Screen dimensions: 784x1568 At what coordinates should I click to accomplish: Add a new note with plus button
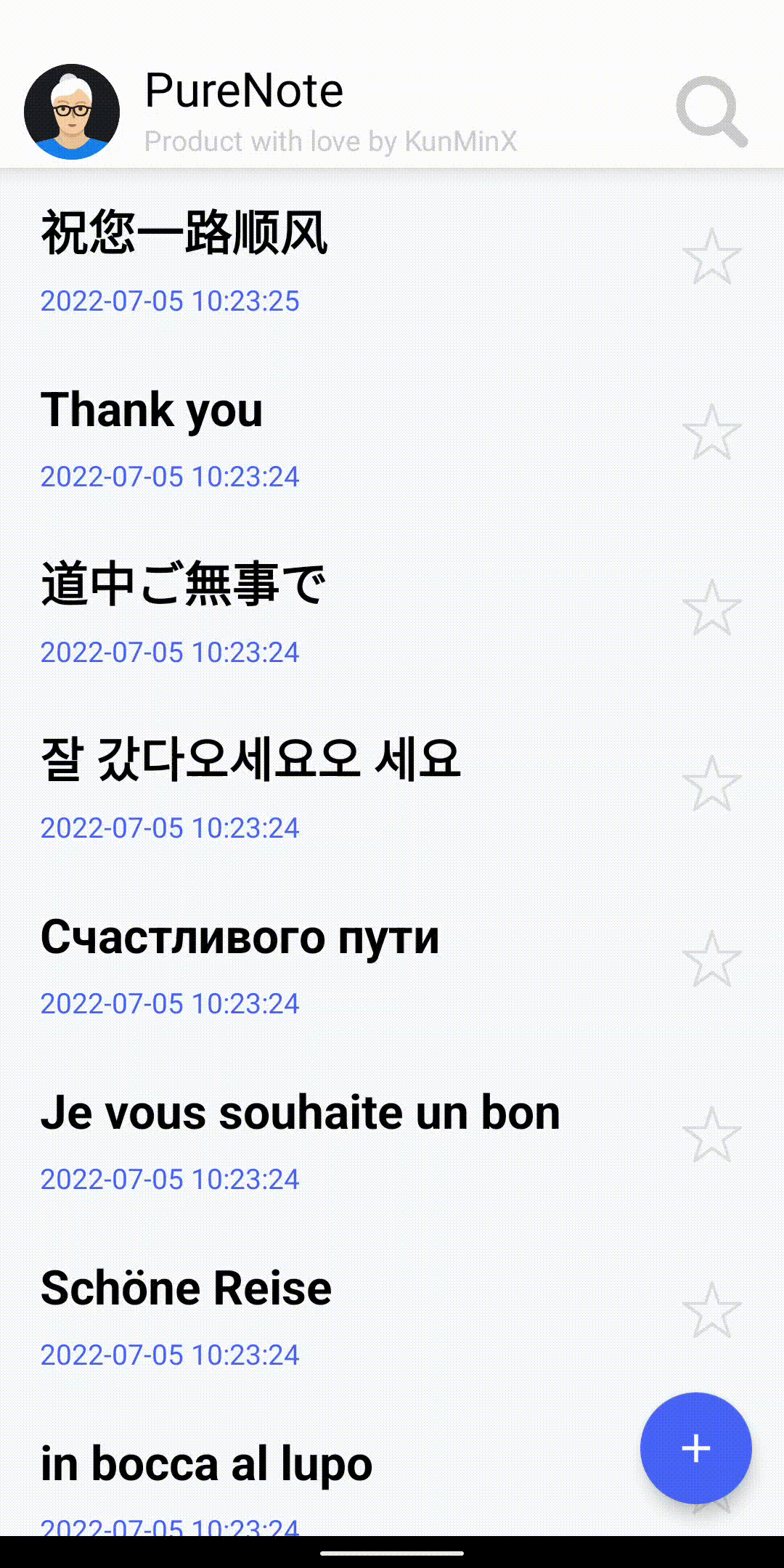coord(695,1448)
